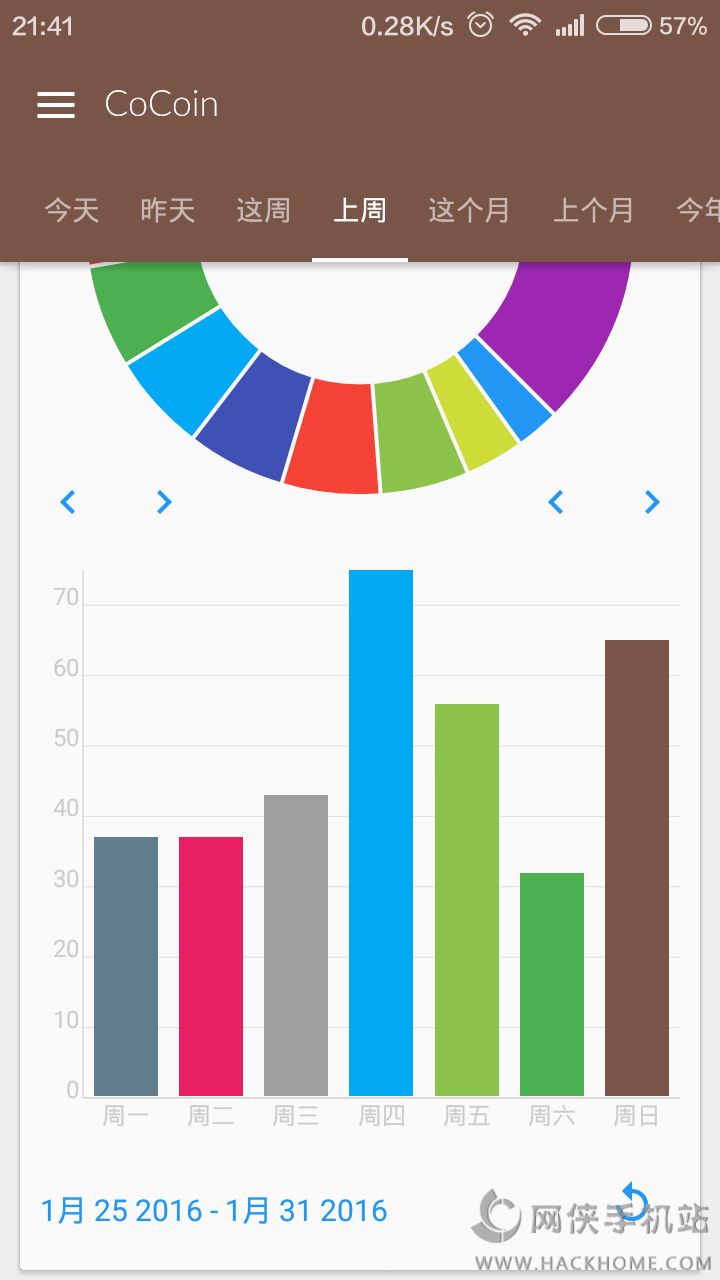720x1280 pixels.
Task: Select the pink 周二 bar
Action: (211, 966)
